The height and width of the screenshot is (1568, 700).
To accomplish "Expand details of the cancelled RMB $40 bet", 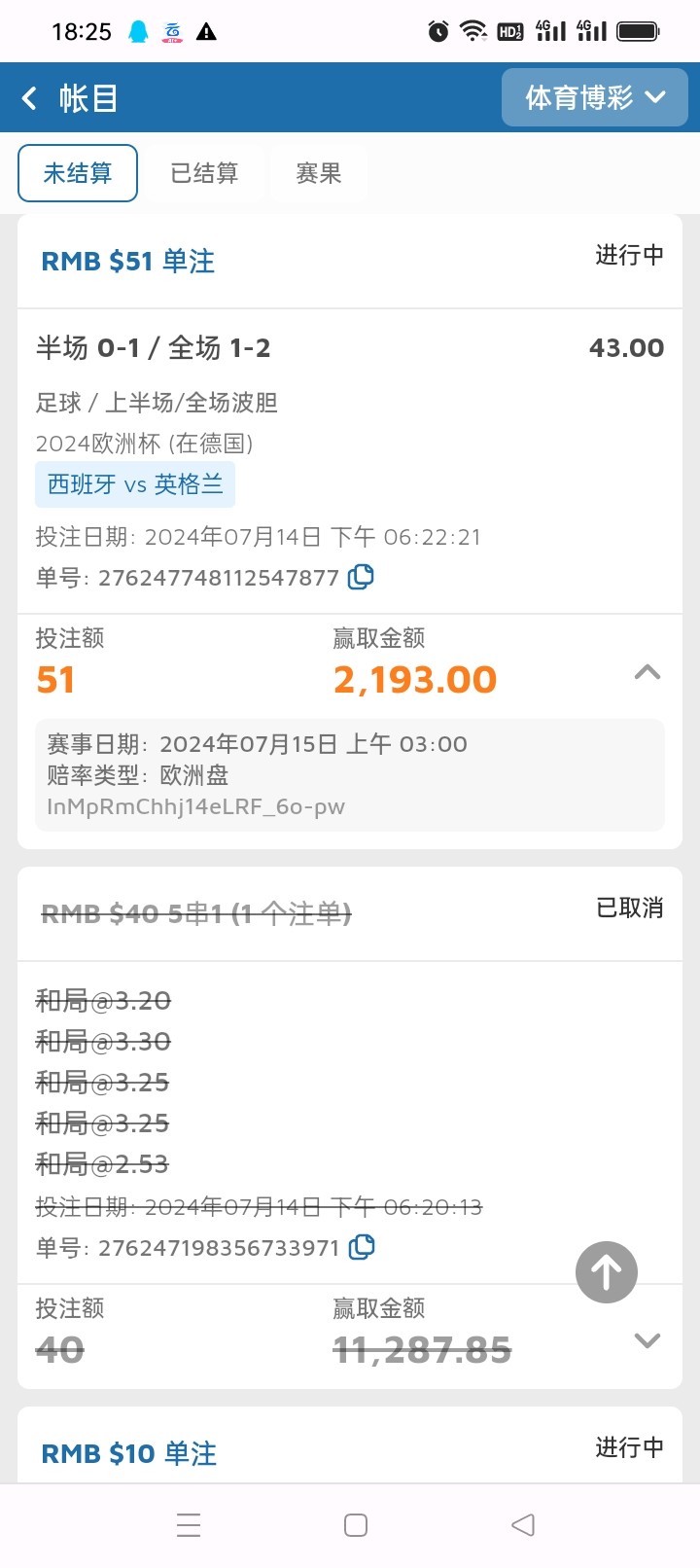I will 647,1340.
